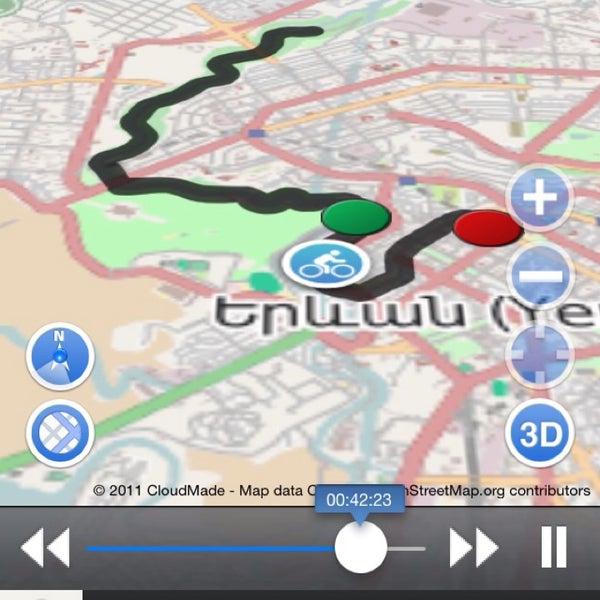Screen dimensions: 600x600
Task: Zoom in with the plus button
Action: point(540,198)
